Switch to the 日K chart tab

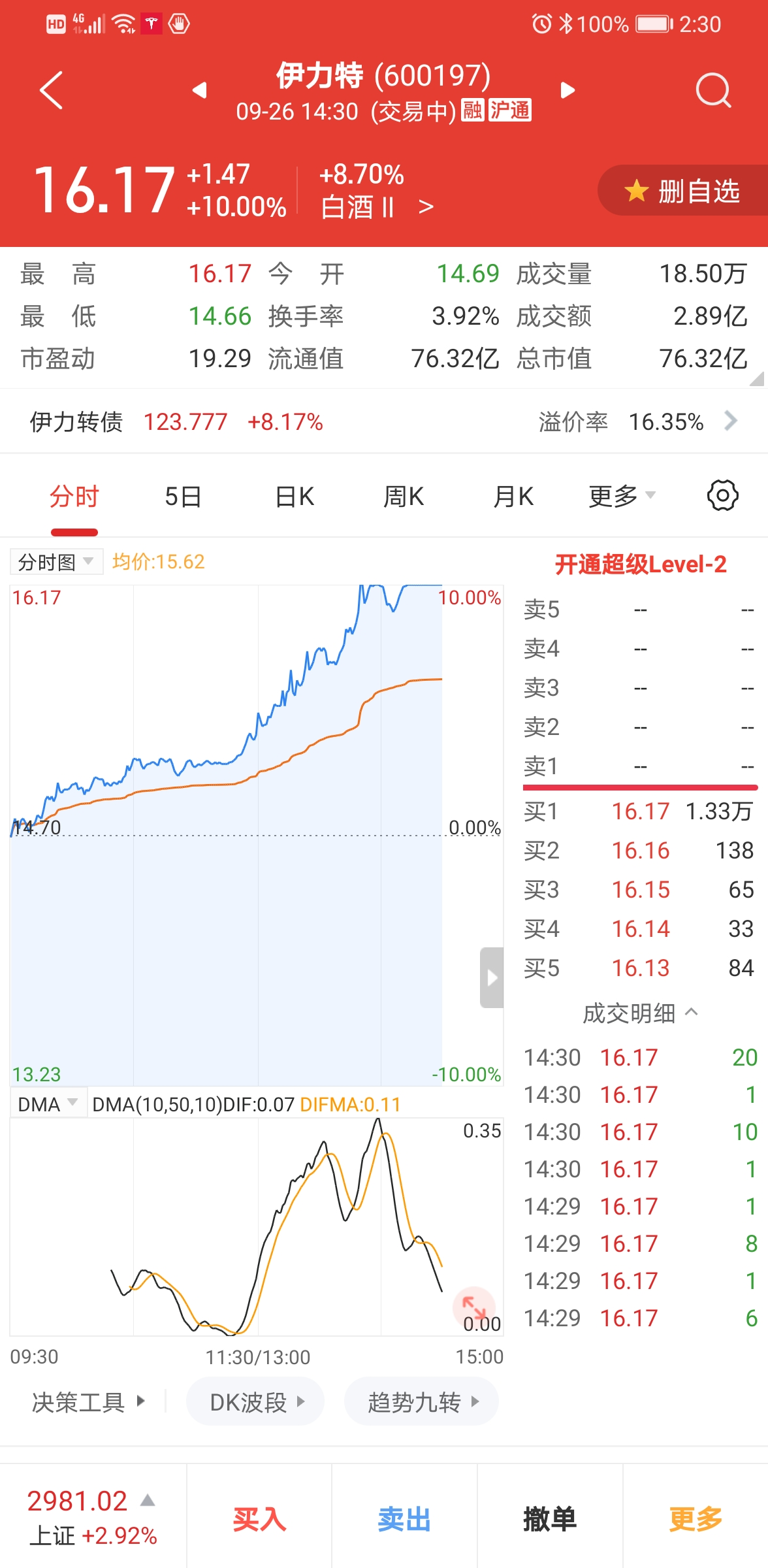pyautogui.click(x=295, y=497)
